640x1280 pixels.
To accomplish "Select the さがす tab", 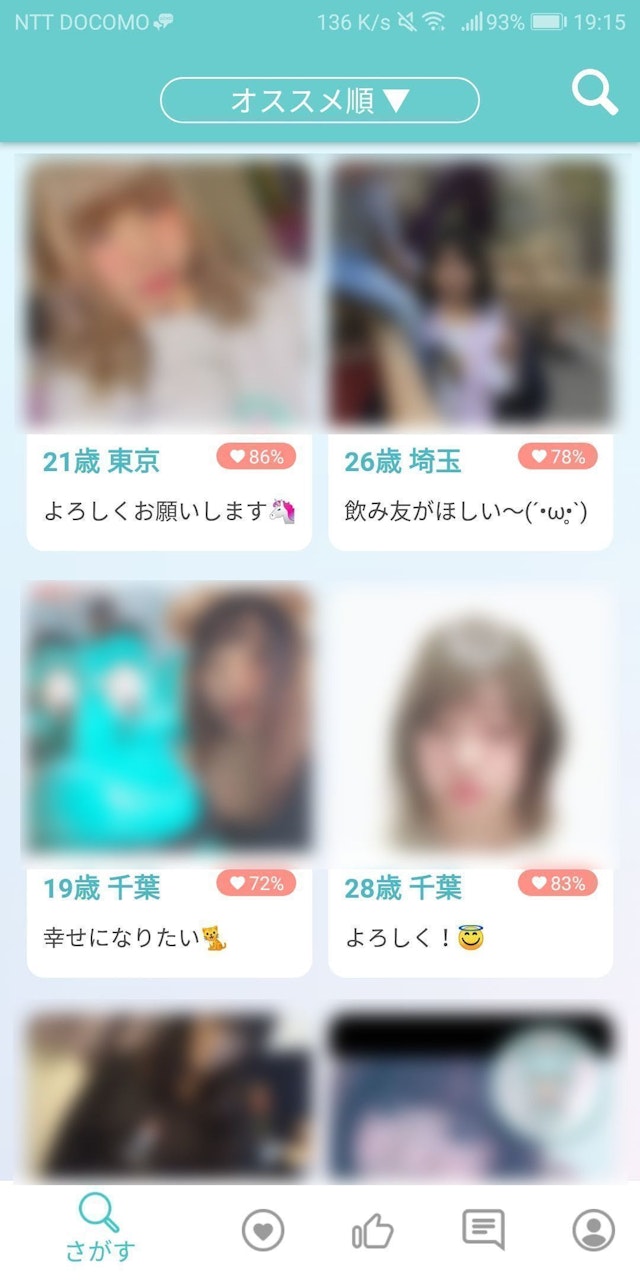I will tap(98, 1228).
